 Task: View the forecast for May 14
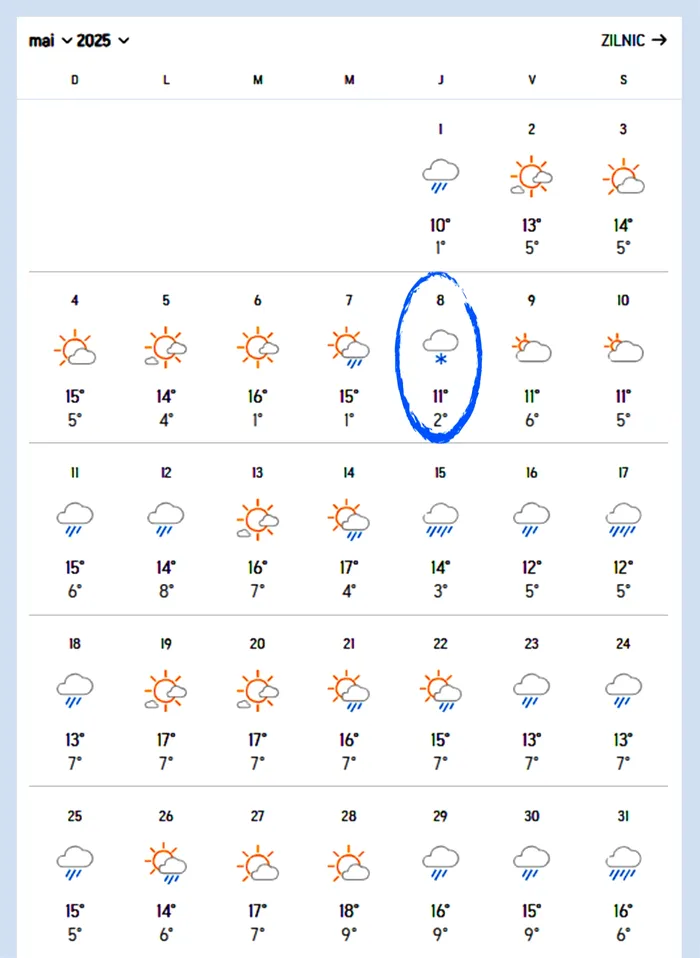tap(348, 529)
